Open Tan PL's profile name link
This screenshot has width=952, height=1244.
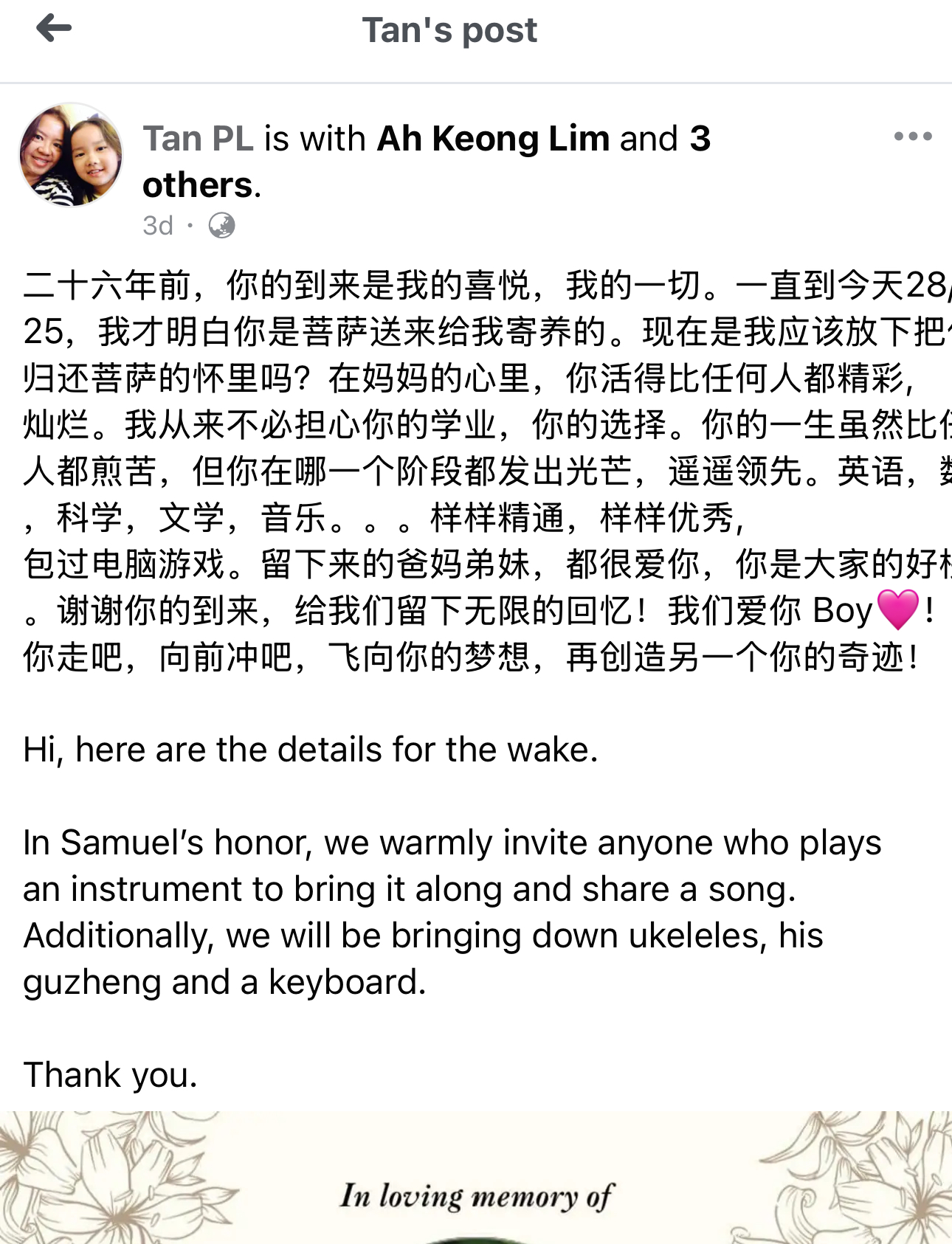198,139
